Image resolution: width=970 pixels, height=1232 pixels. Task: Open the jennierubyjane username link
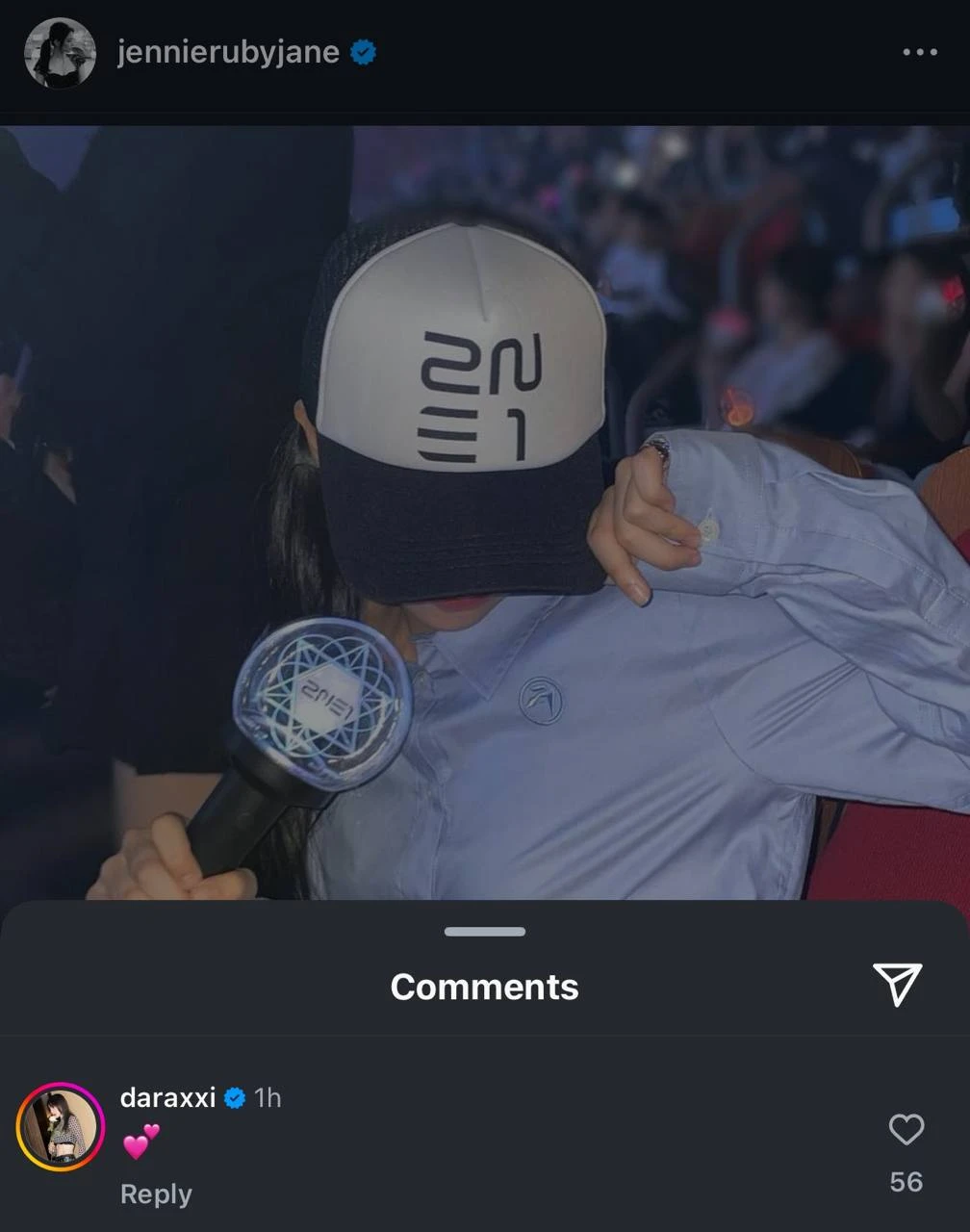coord(228,52)
